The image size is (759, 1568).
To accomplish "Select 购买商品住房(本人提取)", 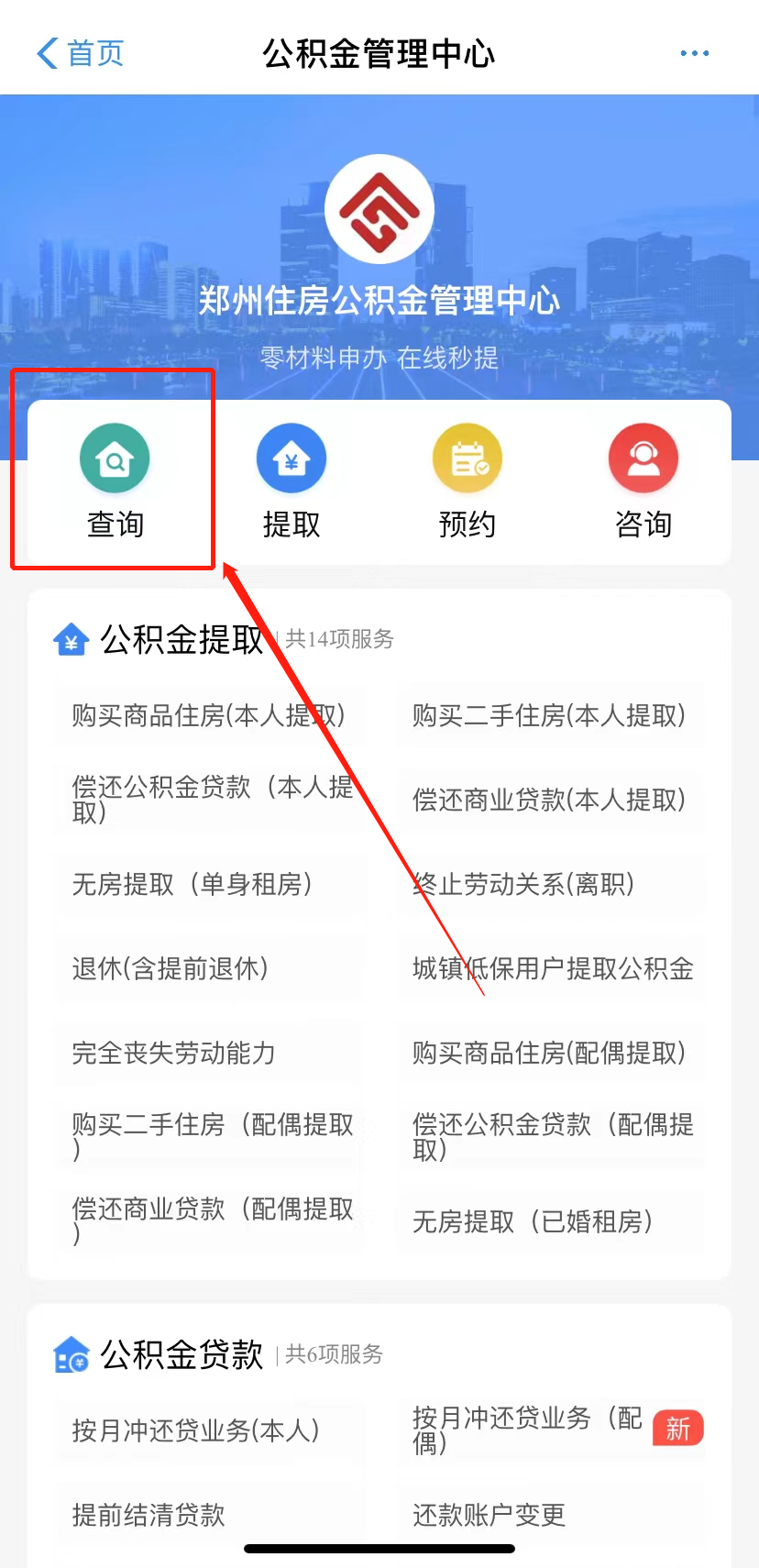I will (209, 715).
